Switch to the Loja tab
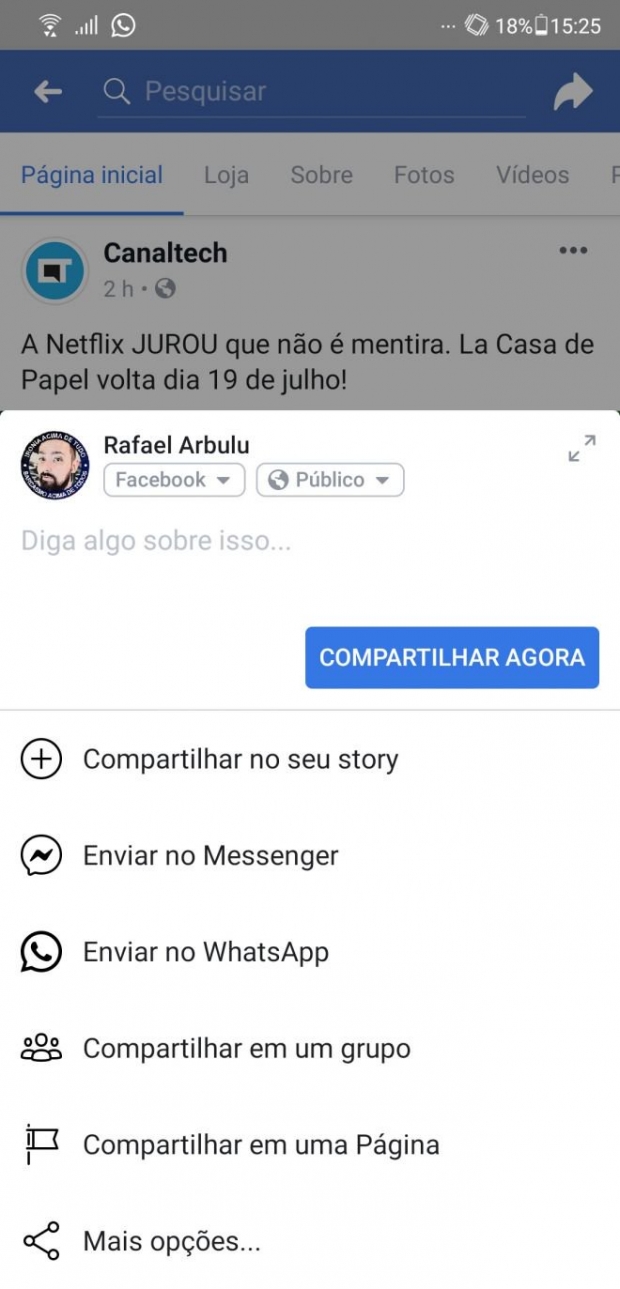620x1289 pixels. (x=226, y=175)
